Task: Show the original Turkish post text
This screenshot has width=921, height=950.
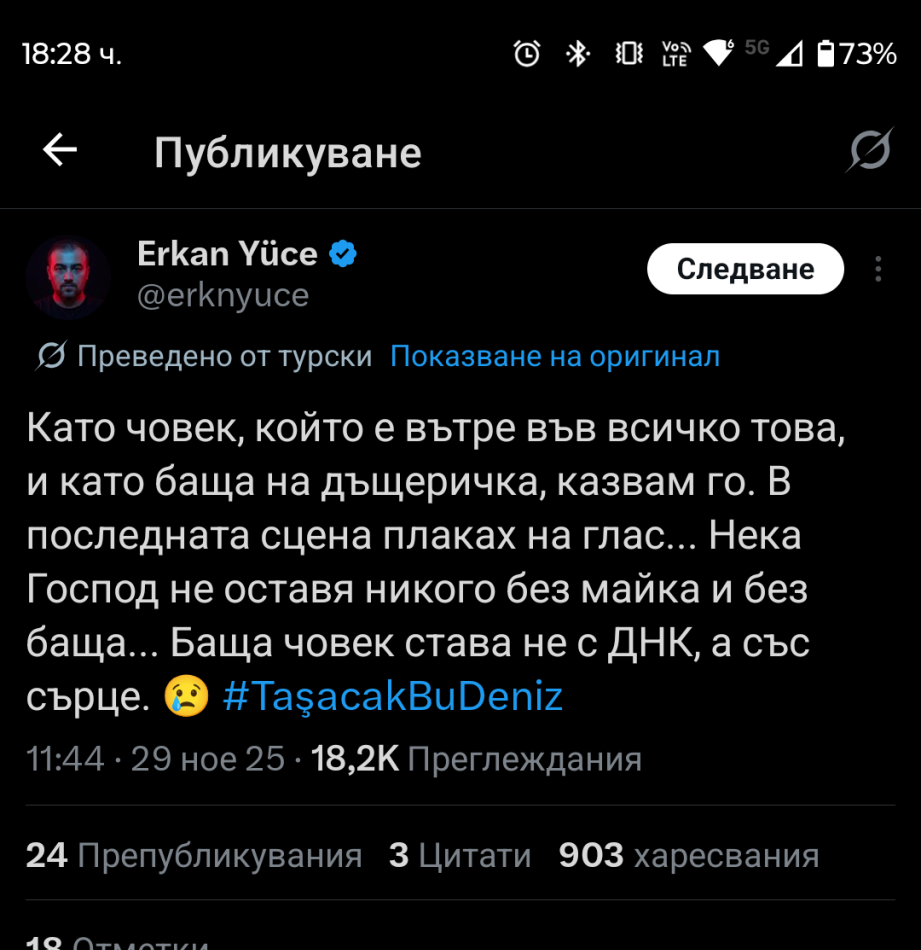Action: (554, 356)
